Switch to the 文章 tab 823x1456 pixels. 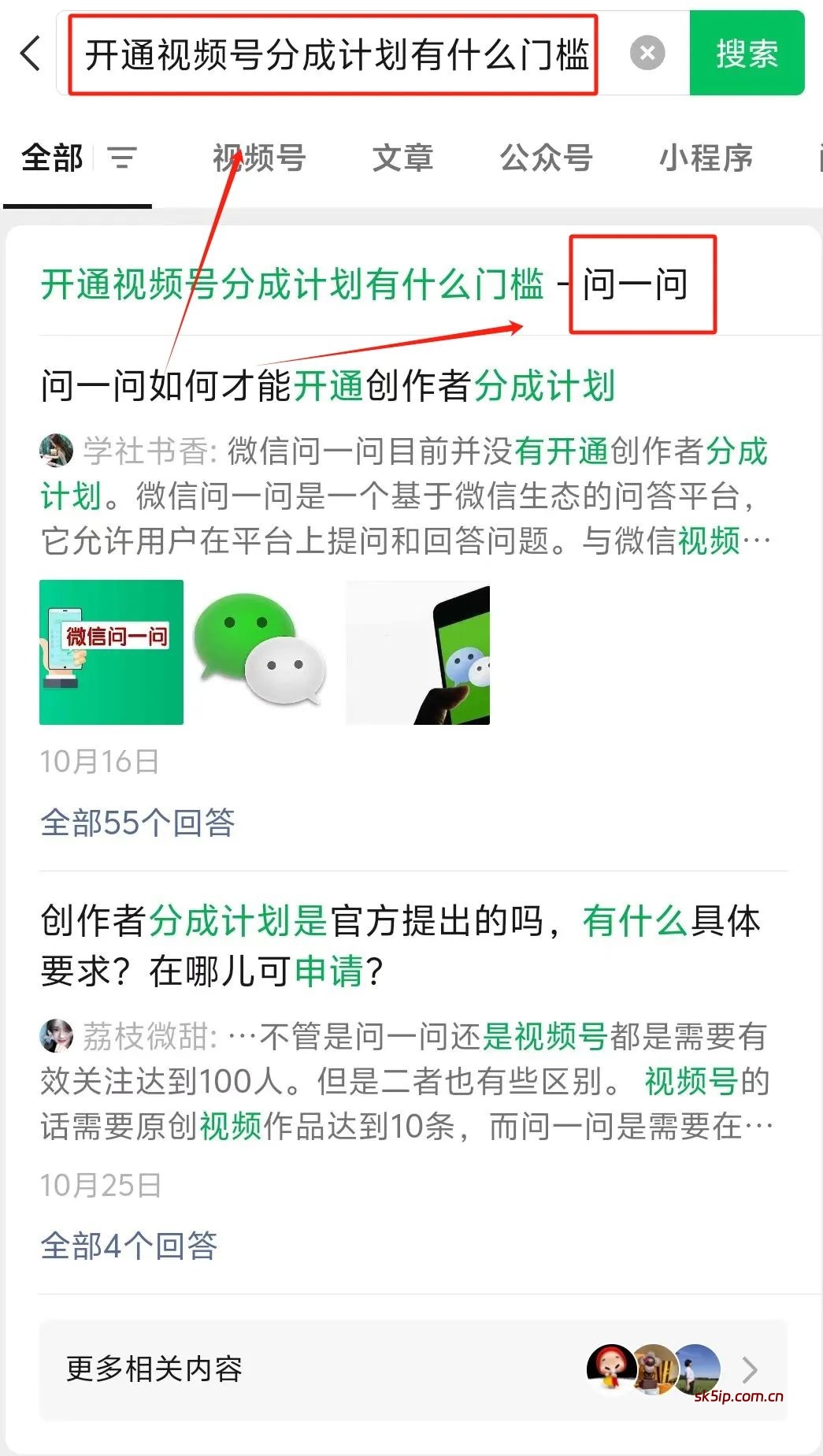point(402,158)
